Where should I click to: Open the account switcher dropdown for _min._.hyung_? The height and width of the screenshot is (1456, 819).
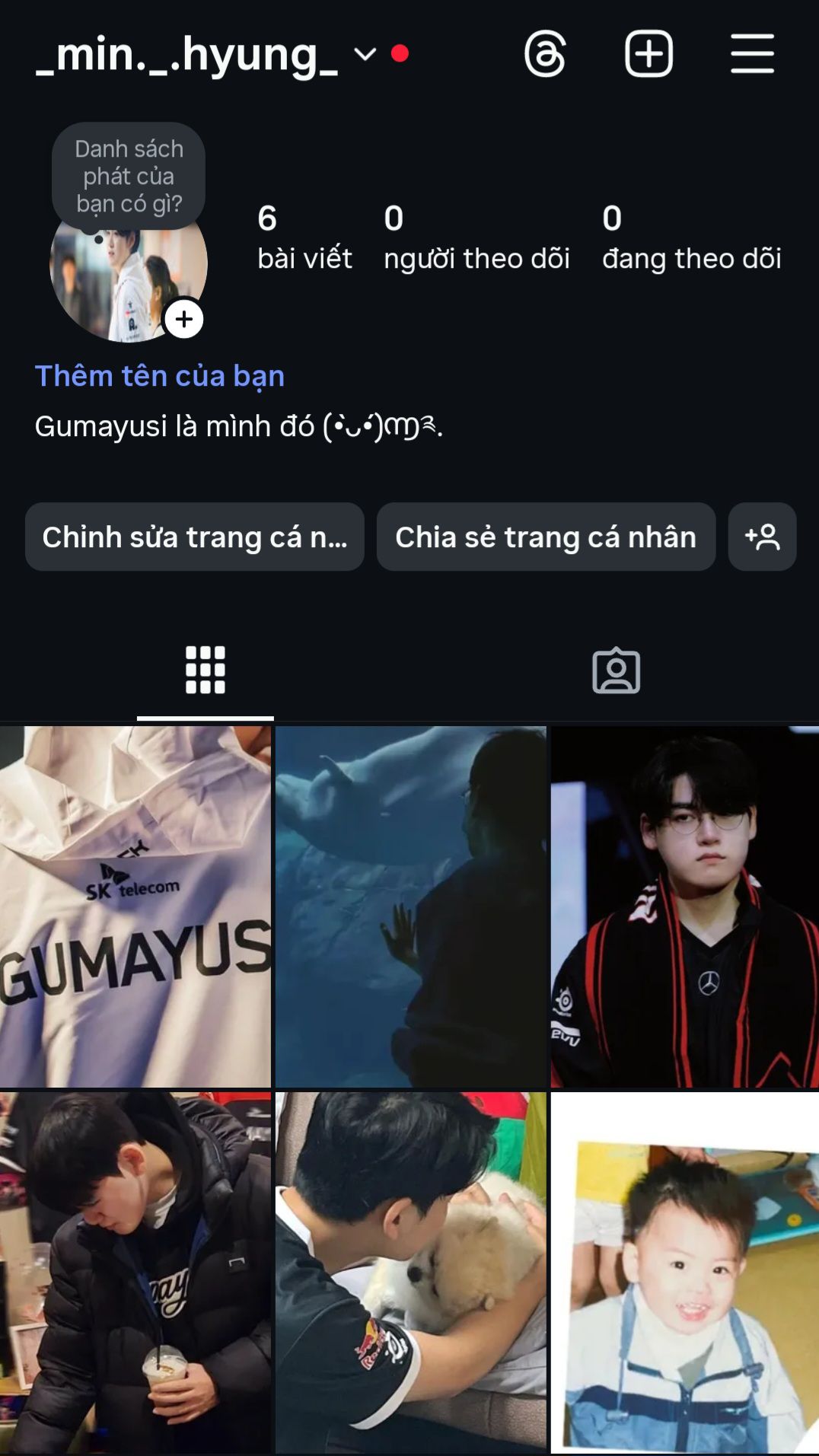pyautogui.click(x=365, y=54)
